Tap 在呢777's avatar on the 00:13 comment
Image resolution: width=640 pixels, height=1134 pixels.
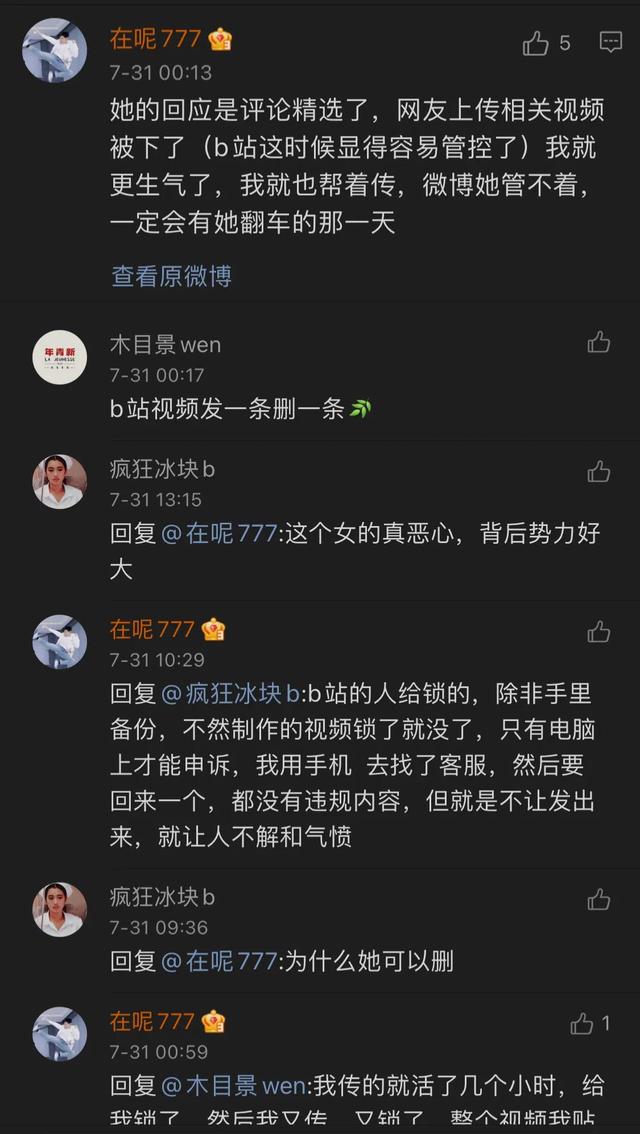(54, 50)
